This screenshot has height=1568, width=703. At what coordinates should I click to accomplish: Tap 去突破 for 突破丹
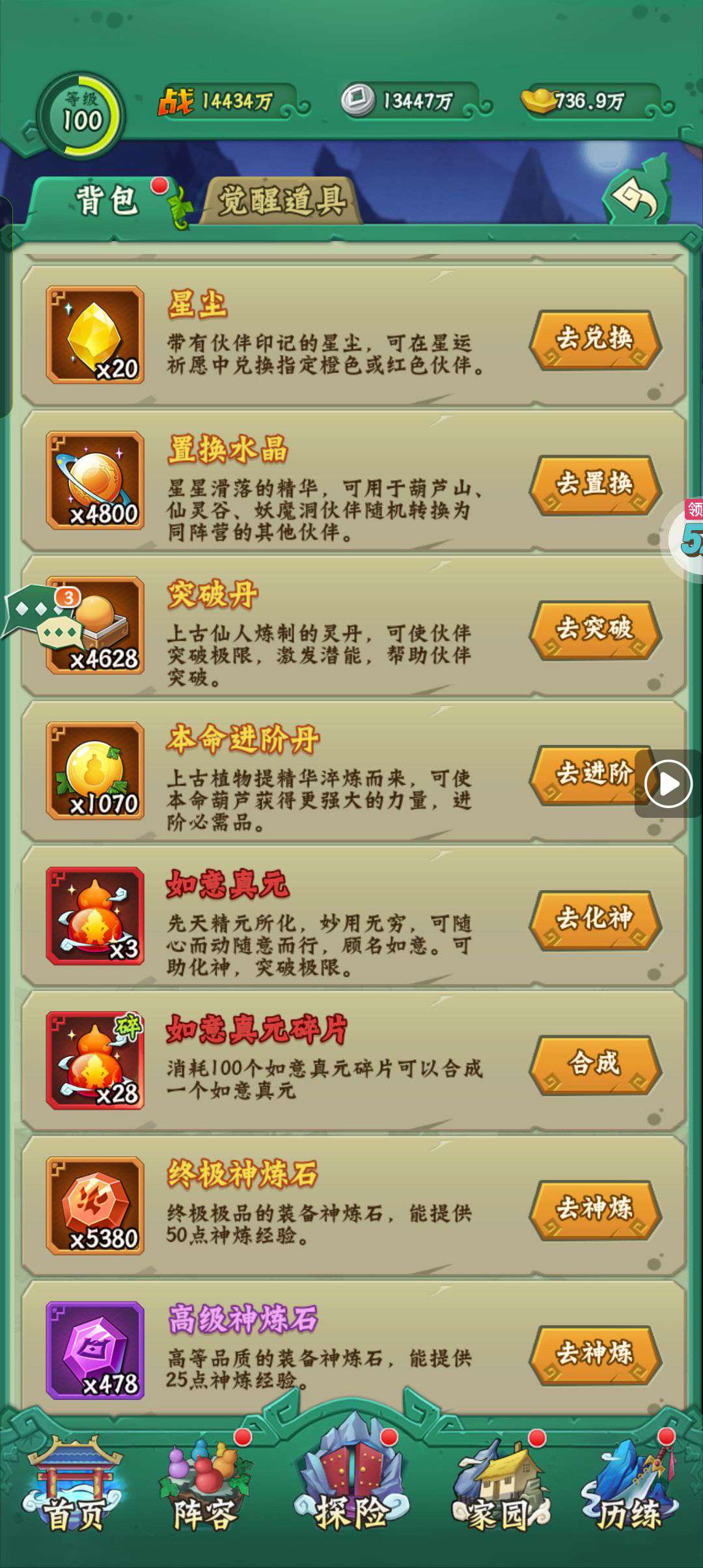click(595, 629)
